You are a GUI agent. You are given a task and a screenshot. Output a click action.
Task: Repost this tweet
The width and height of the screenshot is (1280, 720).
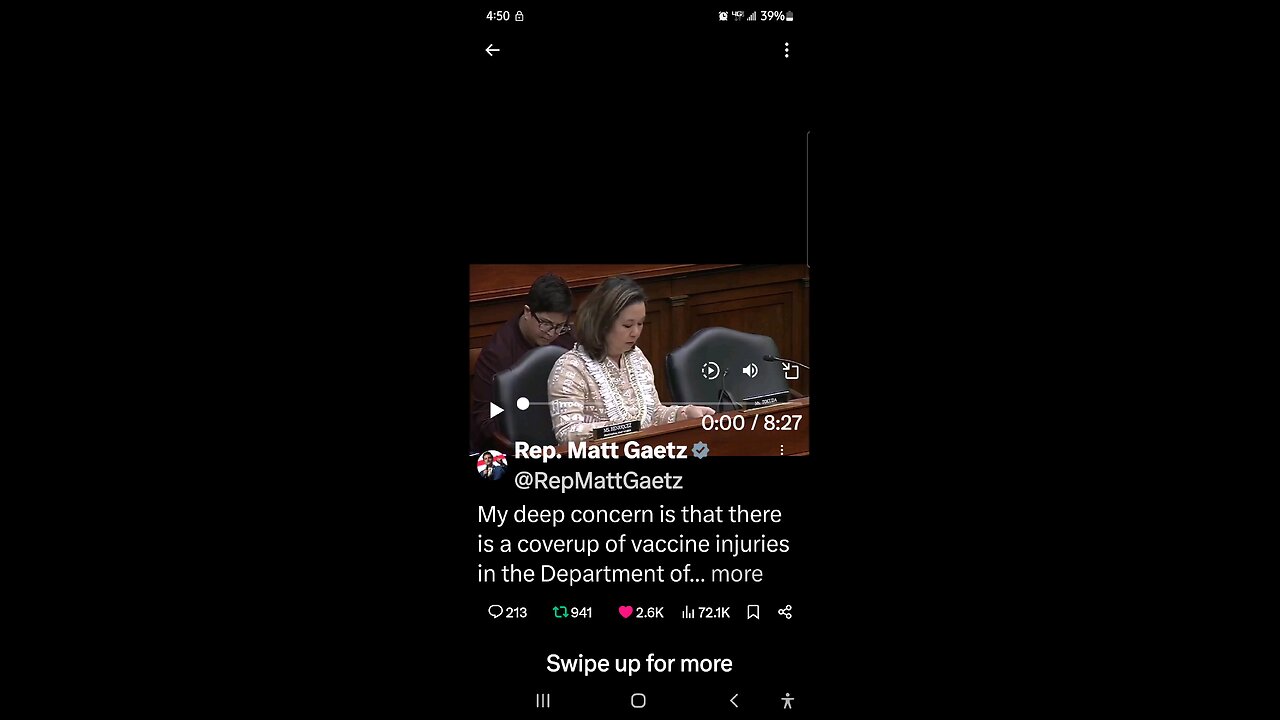[572, 612]
